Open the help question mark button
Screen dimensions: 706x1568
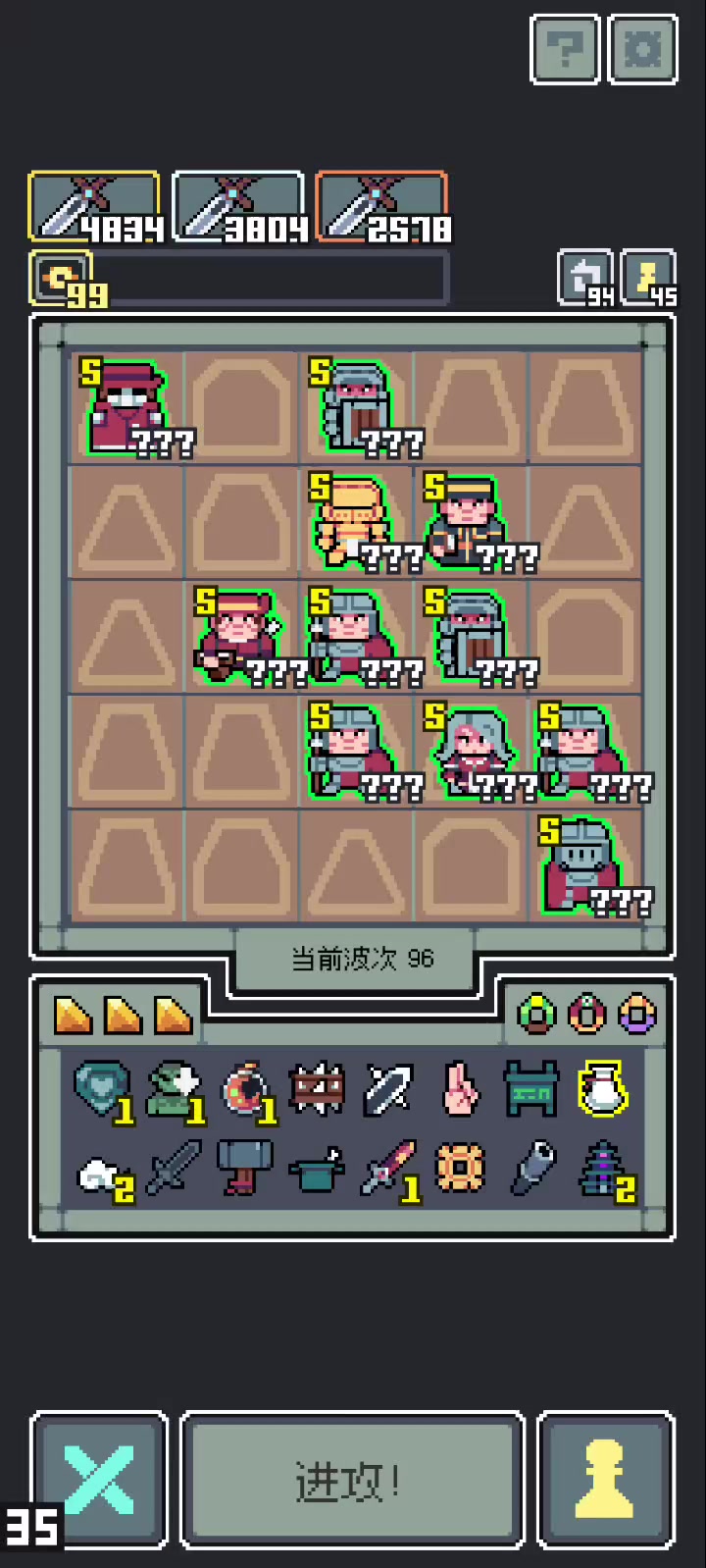pyautogui.click(x=565, y=49)
